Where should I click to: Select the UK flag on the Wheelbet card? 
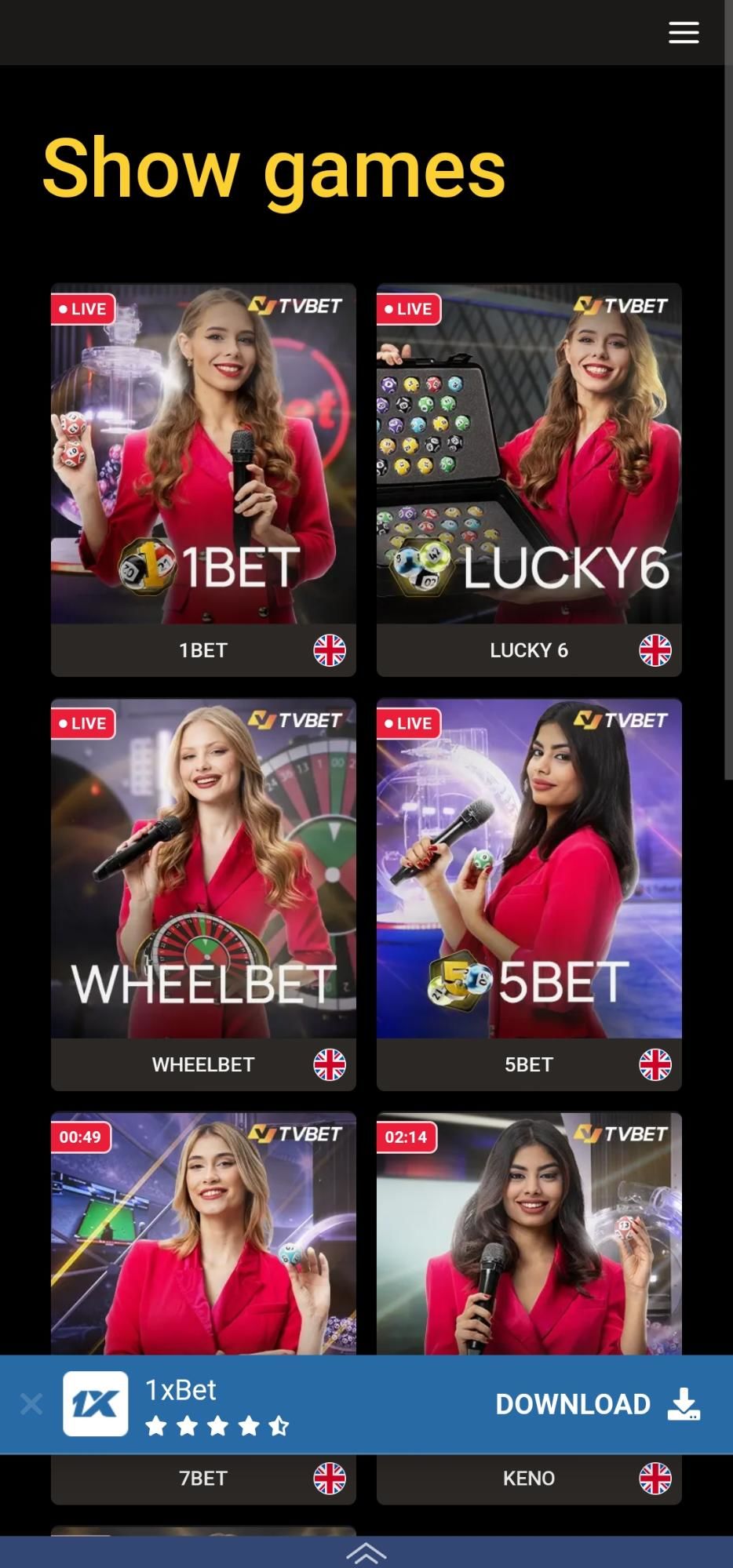pos(330,1064)
